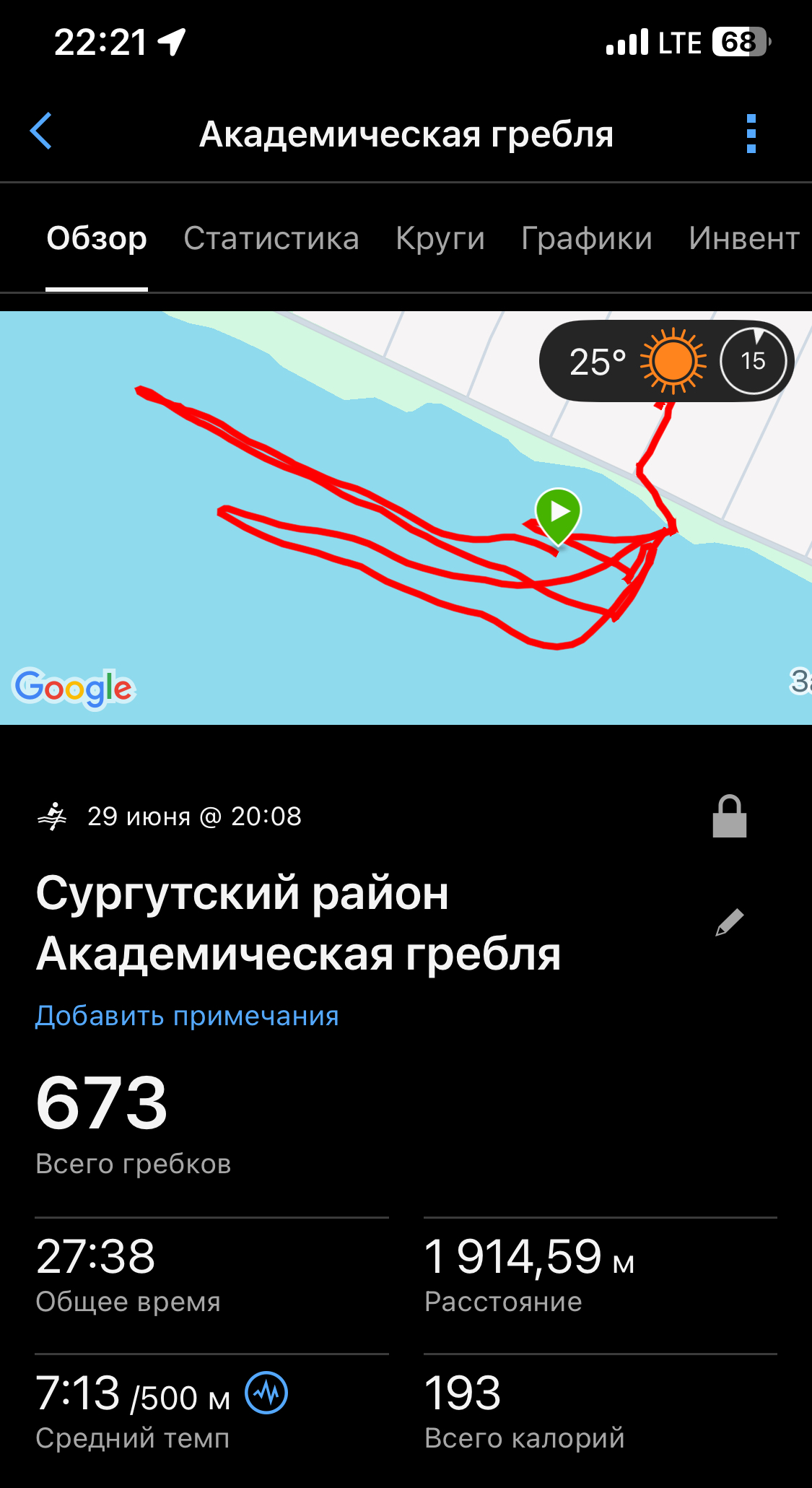
Task: Switch to the Статистика tab
Action: tap(271, 238)
